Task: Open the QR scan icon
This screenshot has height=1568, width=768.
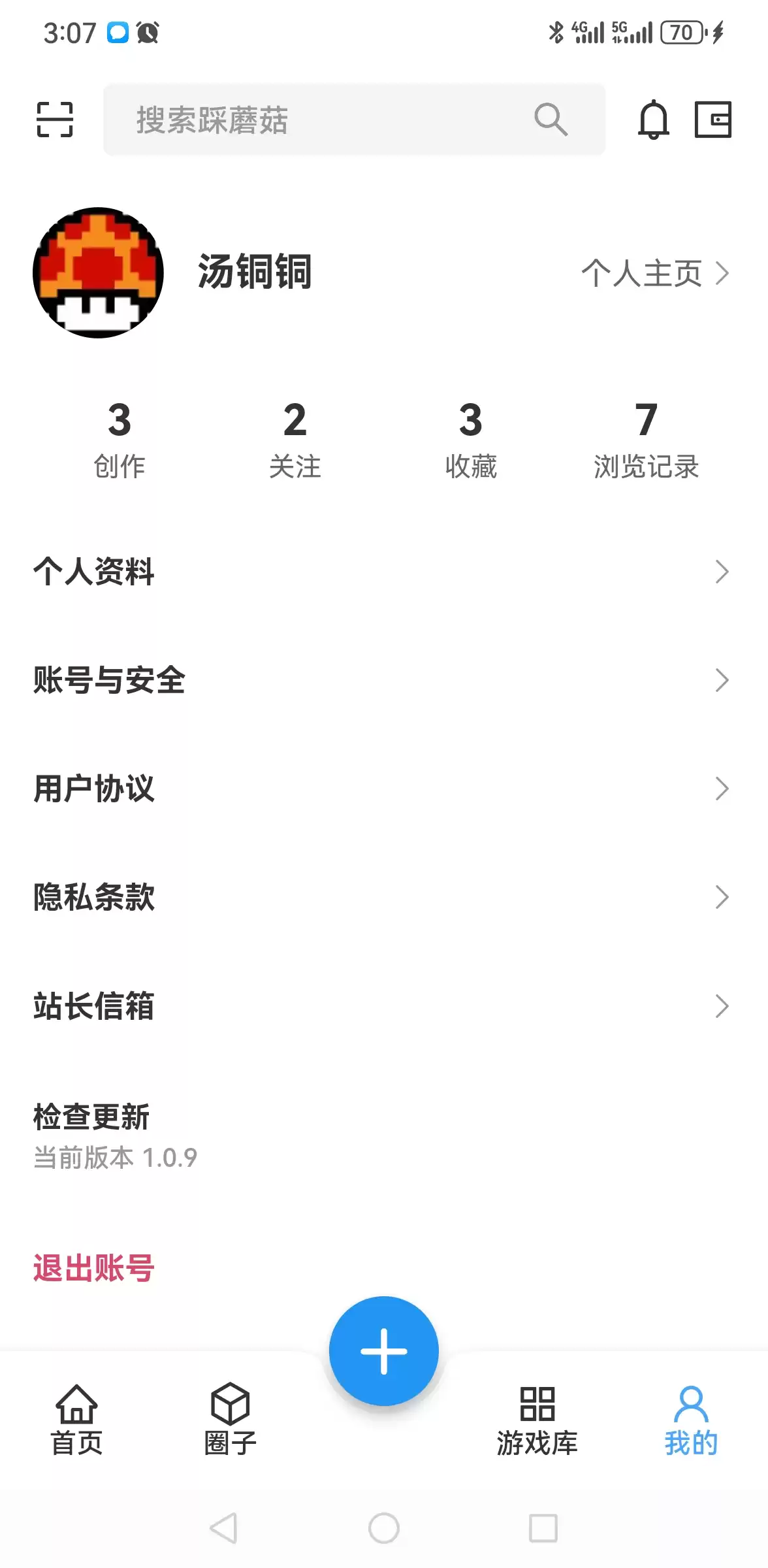Action: [x=55, y=120]
